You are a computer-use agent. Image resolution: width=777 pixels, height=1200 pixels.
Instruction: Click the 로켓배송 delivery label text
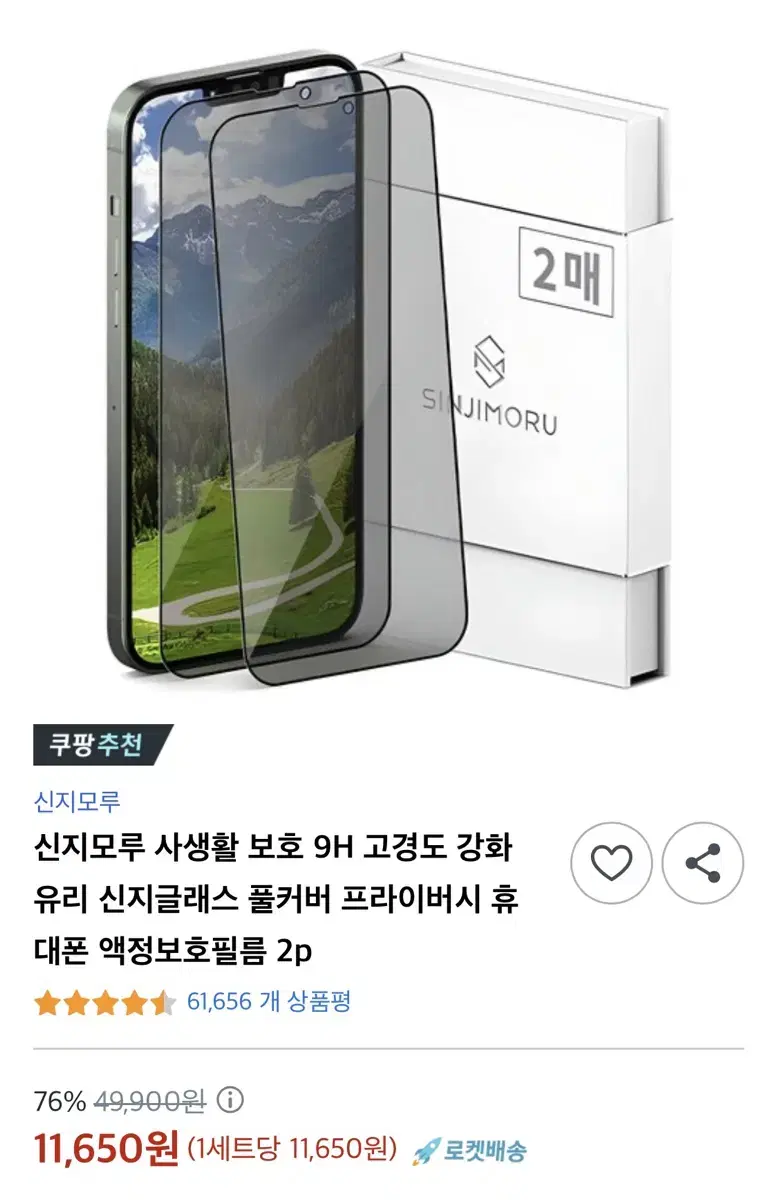tap(487, 1150)
